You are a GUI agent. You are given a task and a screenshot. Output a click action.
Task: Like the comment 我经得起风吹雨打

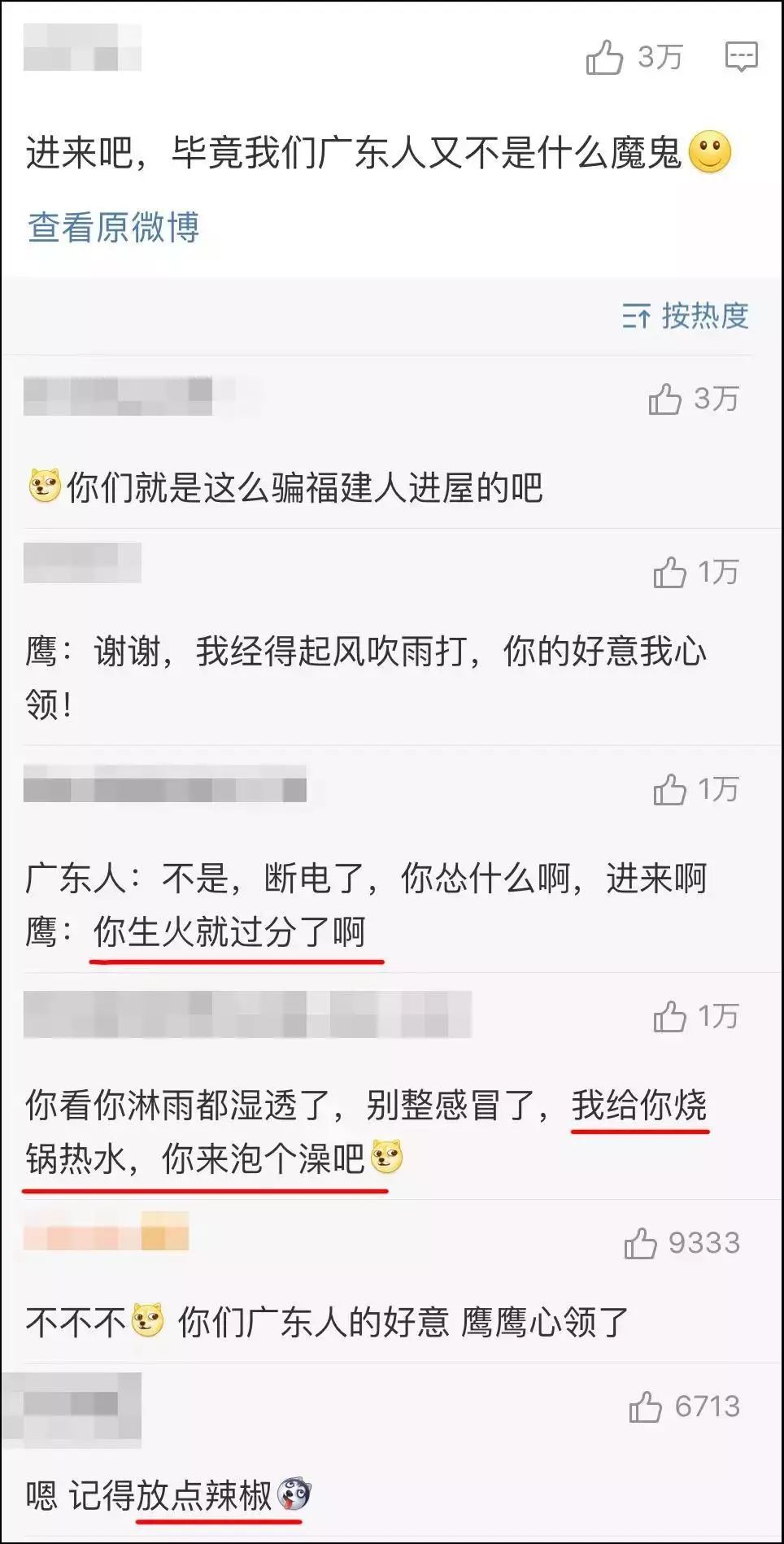click(670, 573)
